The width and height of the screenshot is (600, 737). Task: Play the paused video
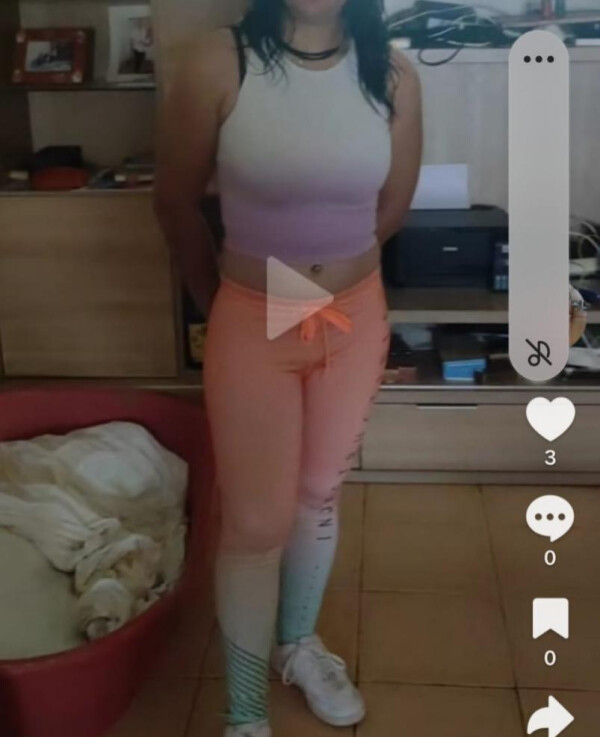[x=298, y=297]
